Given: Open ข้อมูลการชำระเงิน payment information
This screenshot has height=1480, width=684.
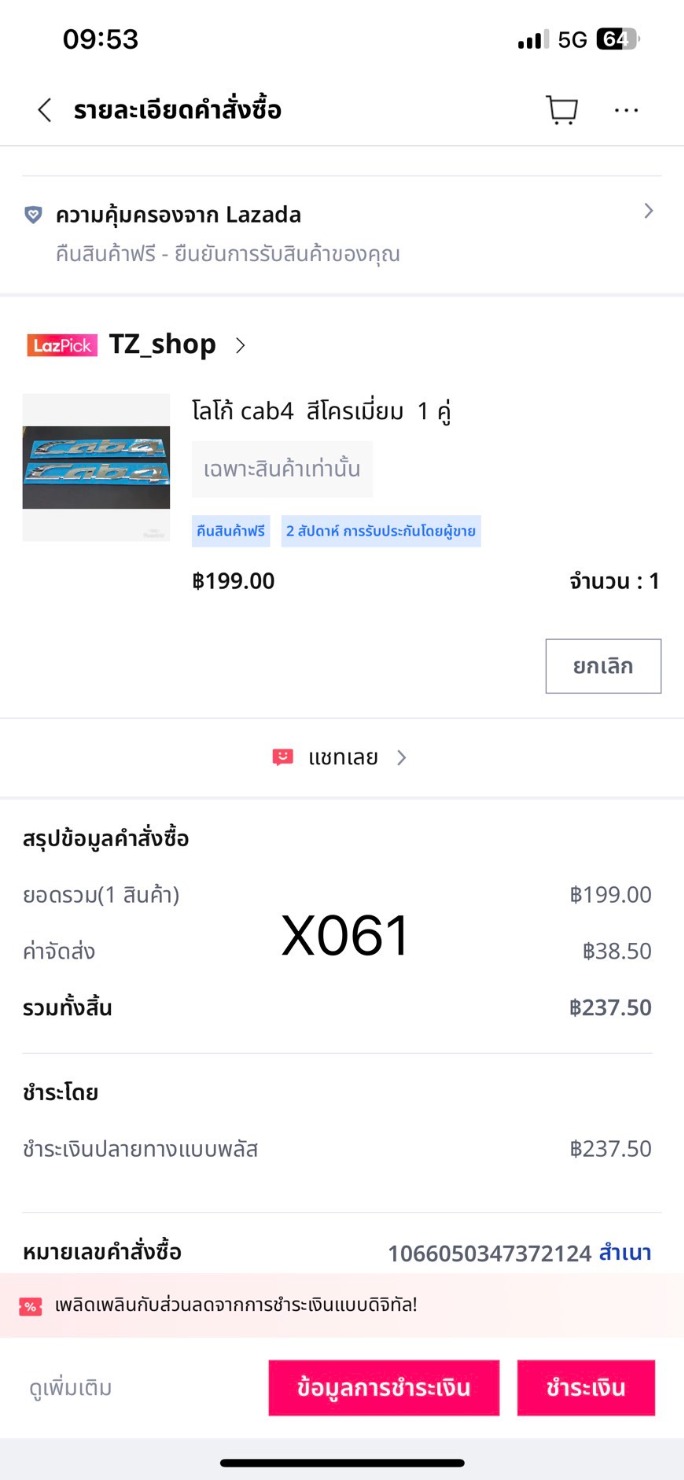Looking at the screenshot, I should point(383,1388).
